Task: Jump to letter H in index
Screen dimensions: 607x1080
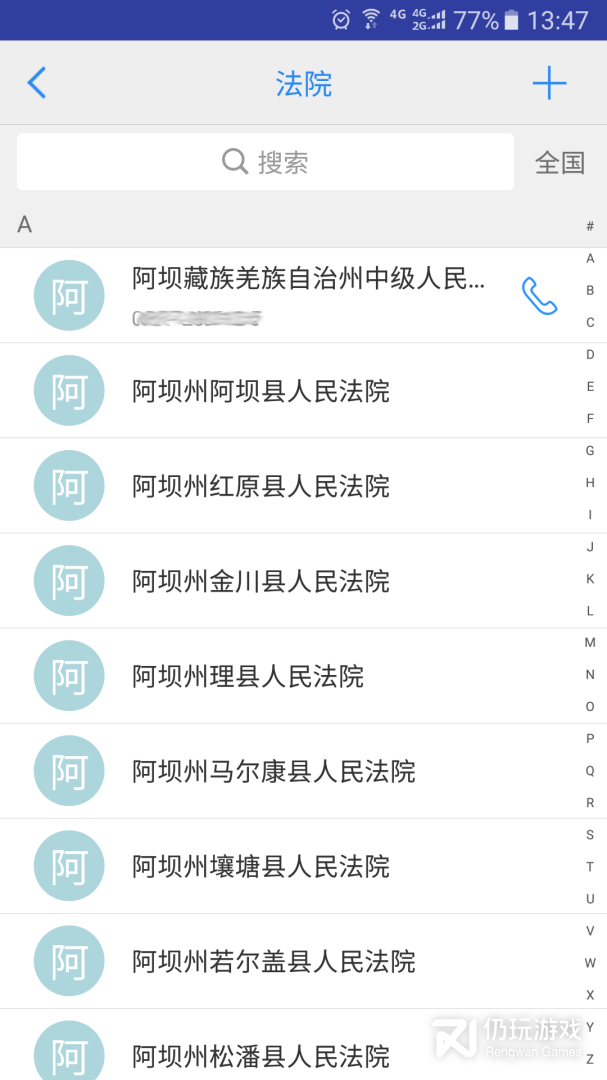Action: point(590,483)
